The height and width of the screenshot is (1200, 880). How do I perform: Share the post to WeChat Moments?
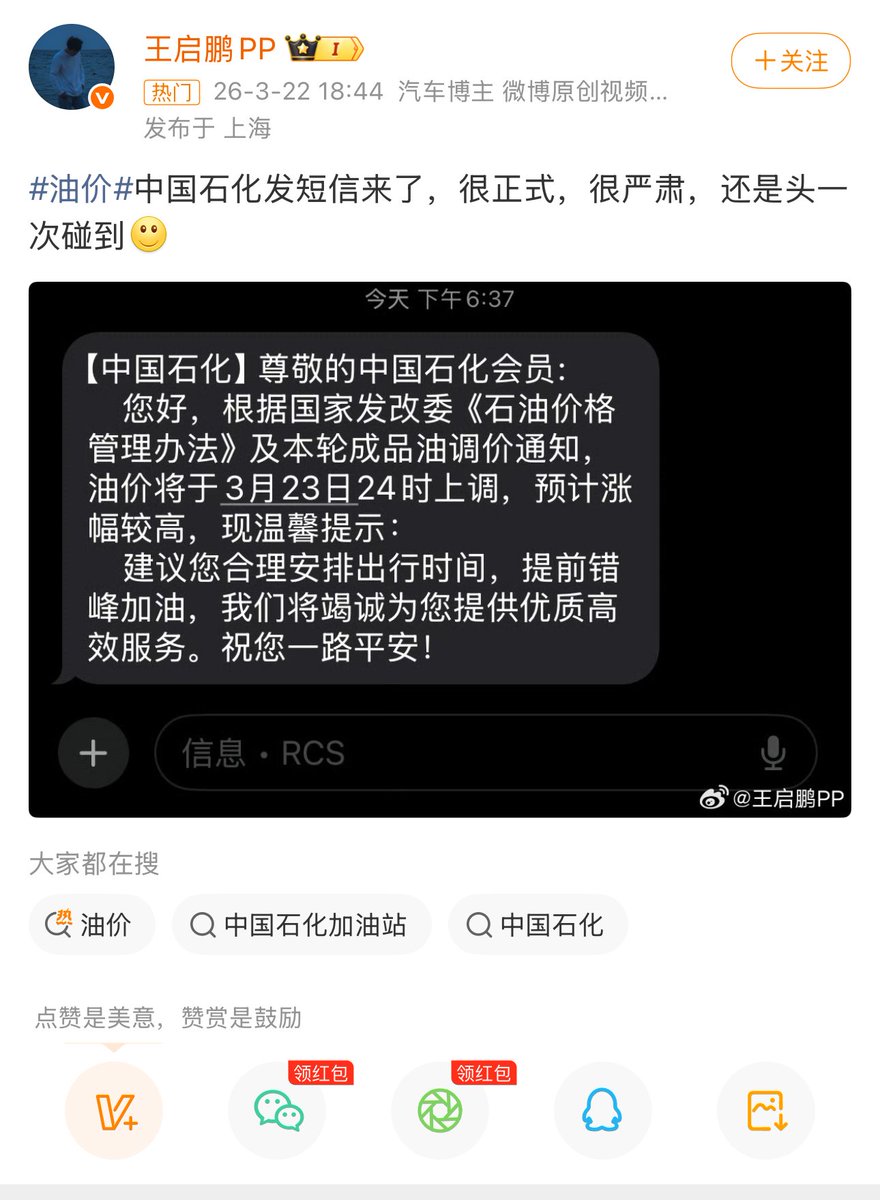pyautogui.click(x=440, y=1110)
